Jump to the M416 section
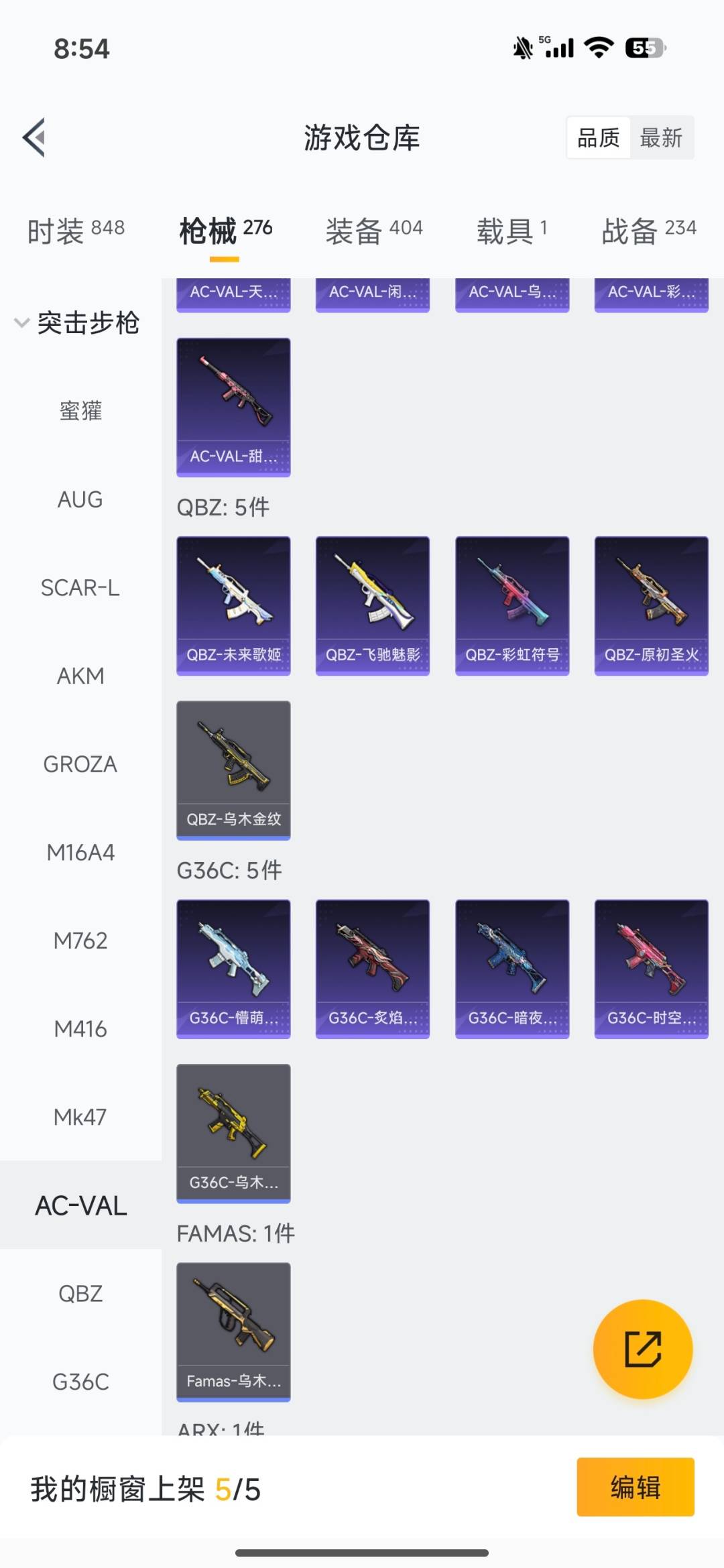724x1568 pixels. [80, 1029]
